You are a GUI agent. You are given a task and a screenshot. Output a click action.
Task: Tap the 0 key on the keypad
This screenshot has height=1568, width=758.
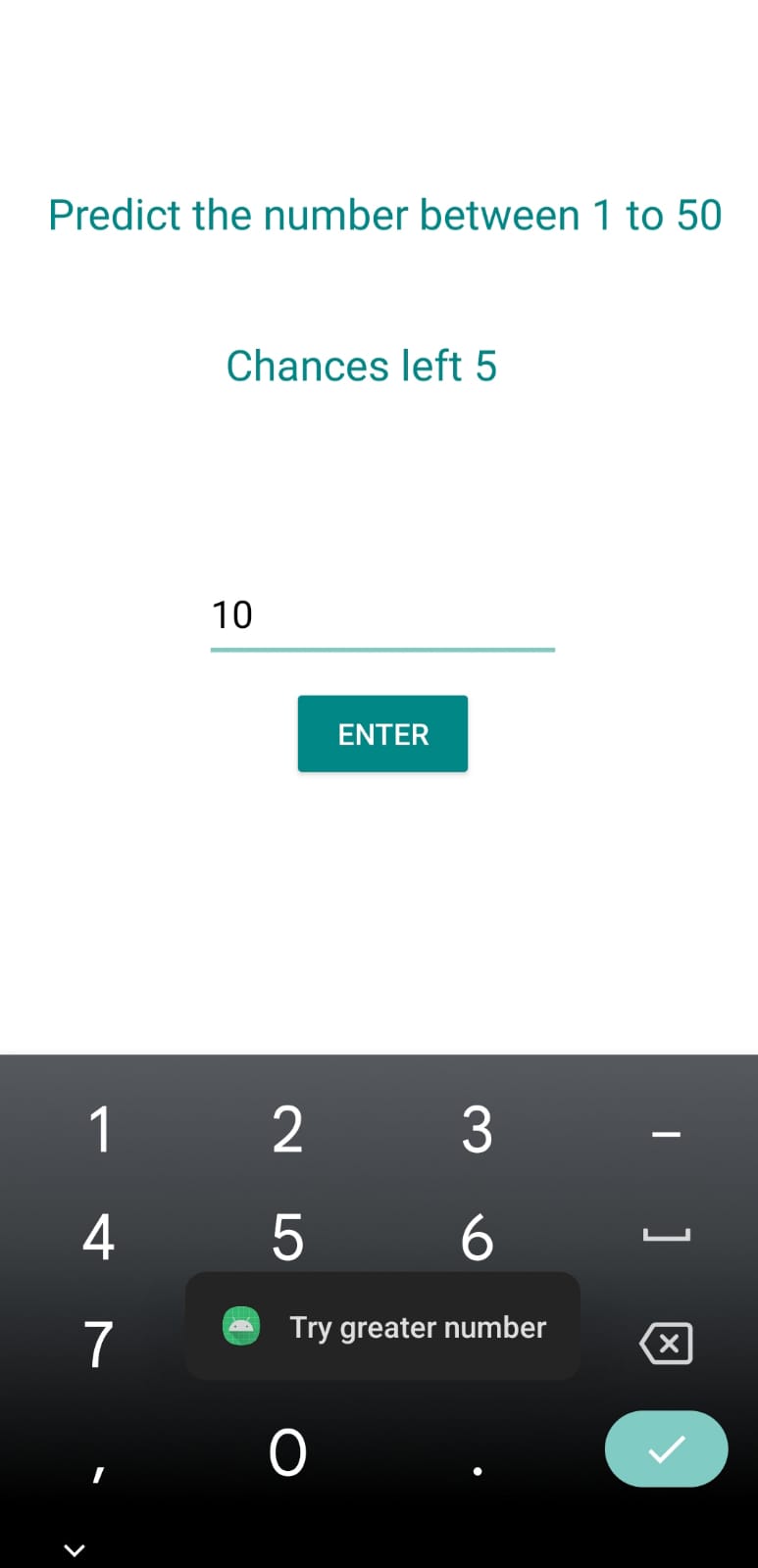coord(287,1451)
